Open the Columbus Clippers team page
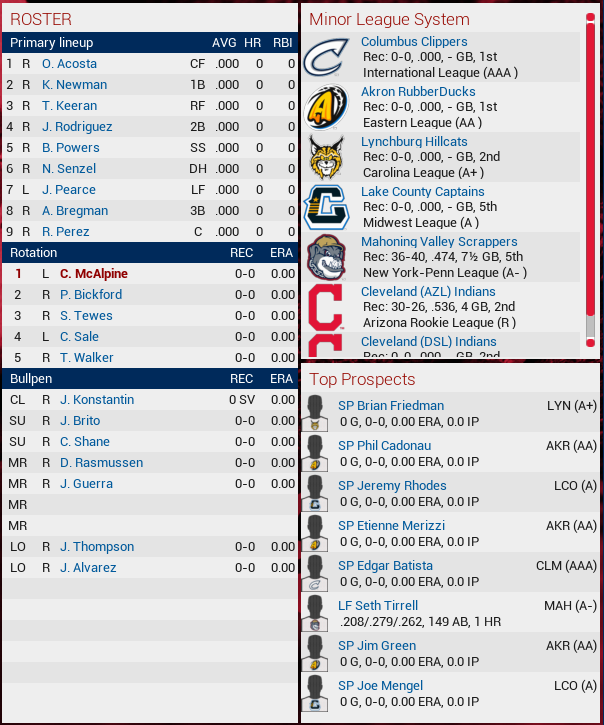Screen dimensions: 604x725 coord(414,42)
